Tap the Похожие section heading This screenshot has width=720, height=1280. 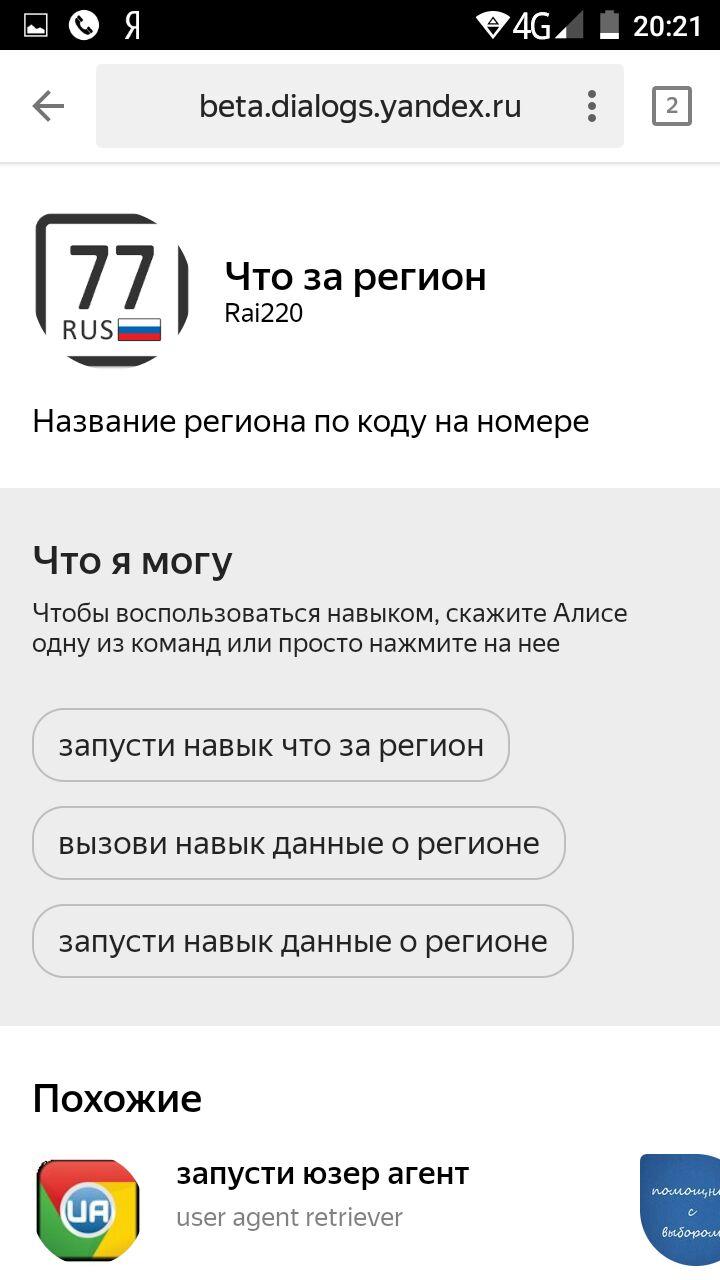(x=117, y=1097)
